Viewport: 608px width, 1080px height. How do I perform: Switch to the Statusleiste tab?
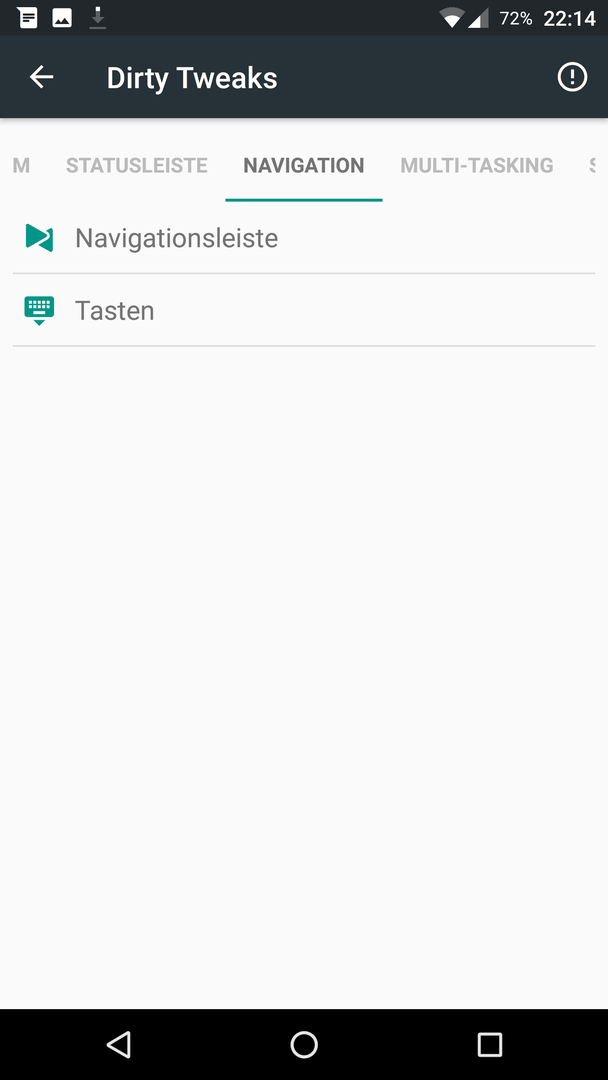click(x=136, y=165)
